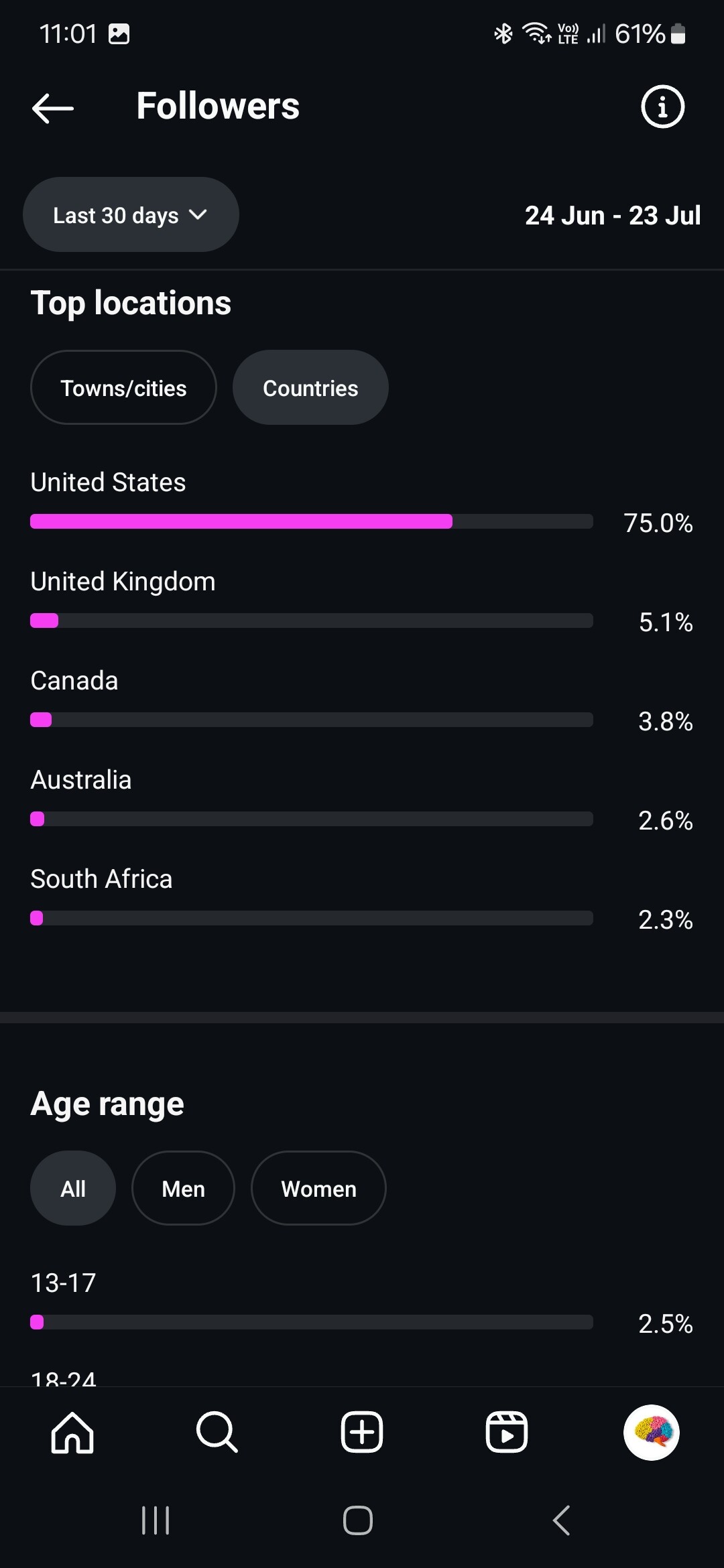
Task: Expand the Last 30 days dropdown
Action: click(x=131, y=214)
